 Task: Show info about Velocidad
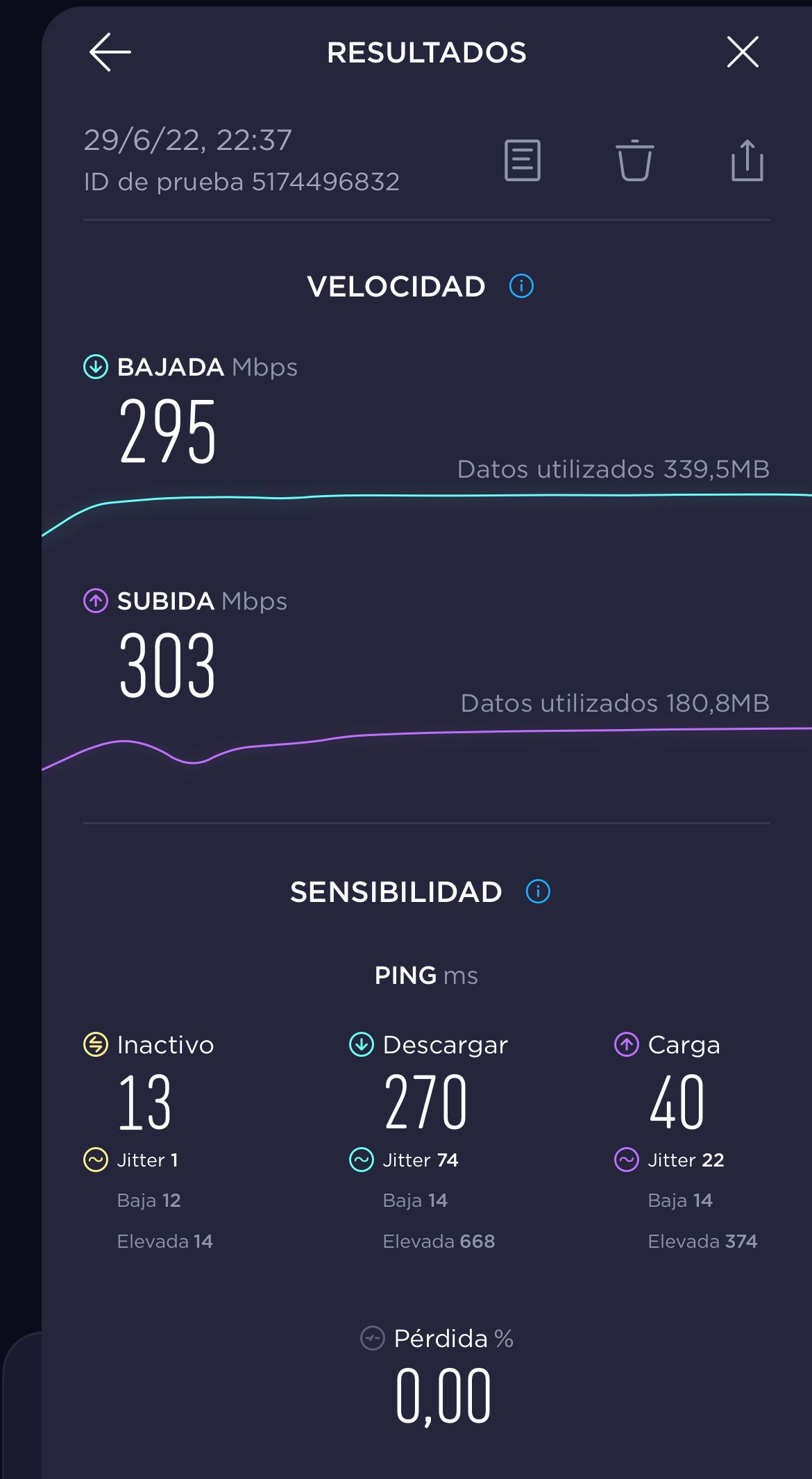pos(521,286)
